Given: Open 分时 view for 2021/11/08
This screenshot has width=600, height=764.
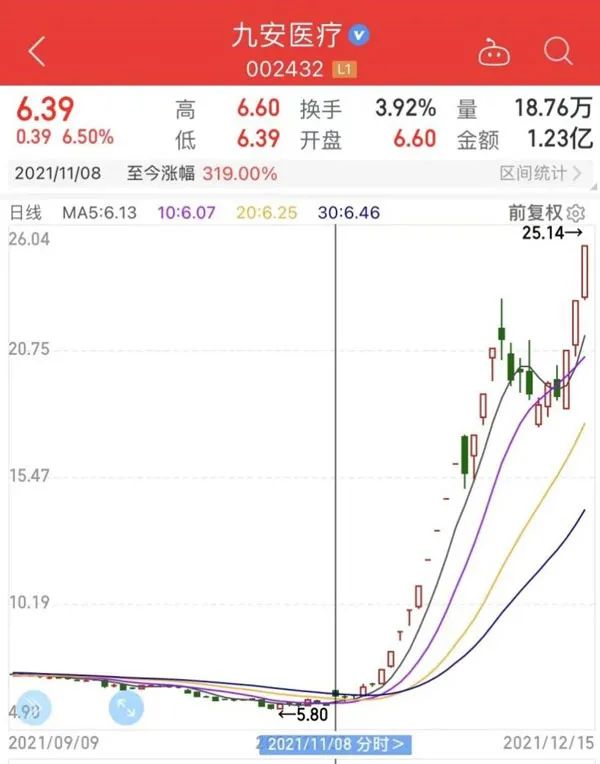Looking at the screenshot, I should [x=337, y=744].
